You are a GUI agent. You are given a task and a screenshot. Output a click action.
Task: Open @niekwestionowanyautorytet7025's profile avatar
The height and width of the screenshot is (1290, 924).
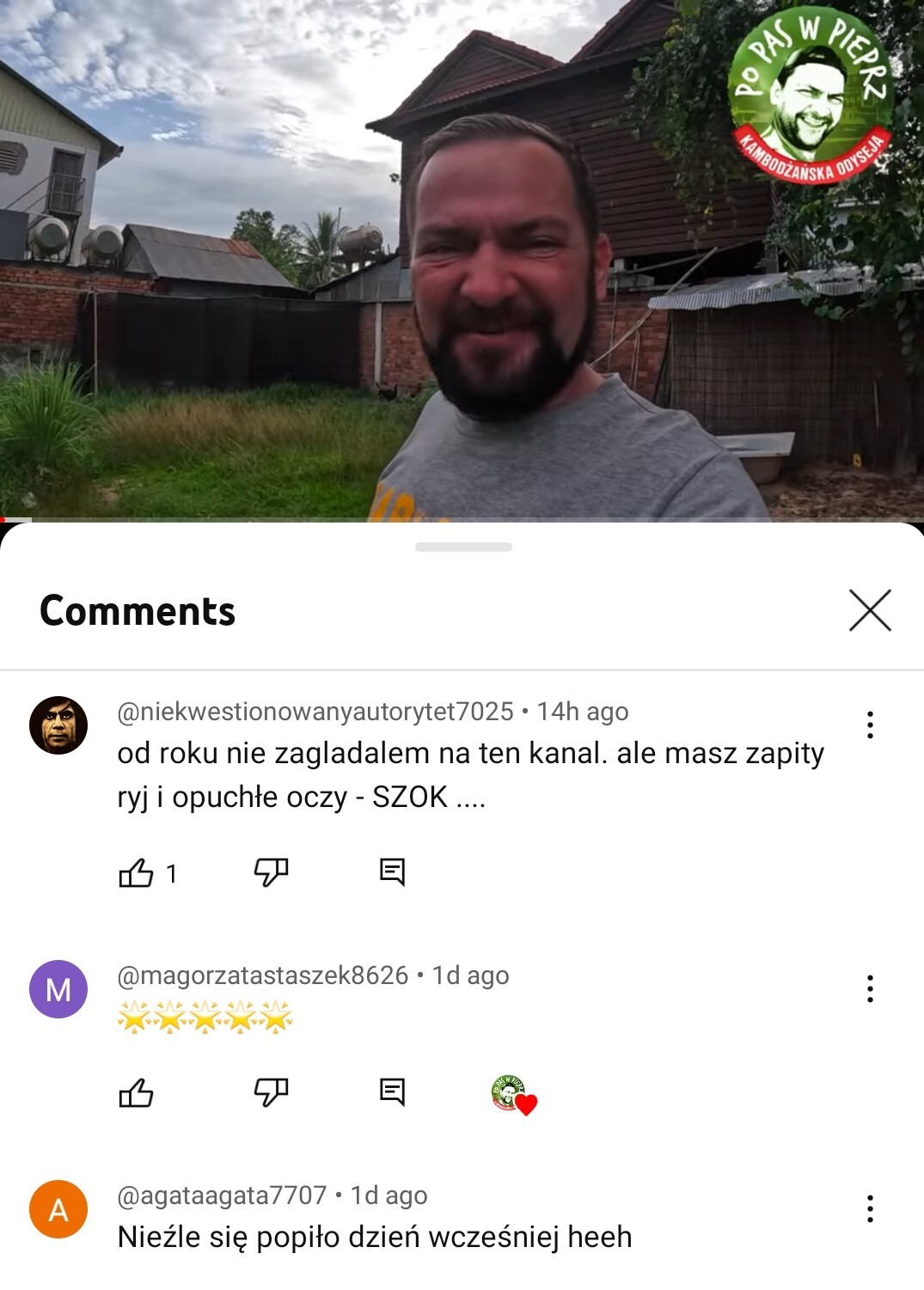point(58,725)
